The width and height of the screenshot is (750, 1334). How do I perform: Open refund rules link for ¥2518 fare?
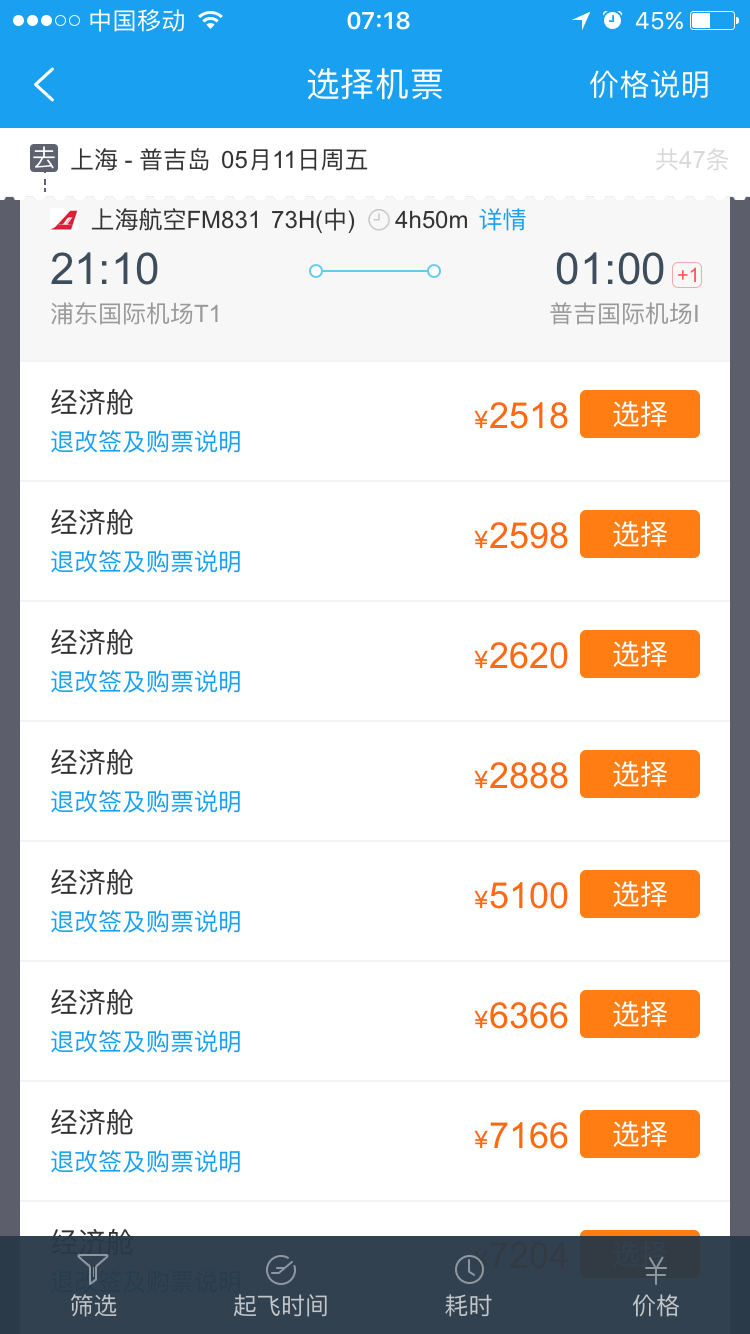click(x=146, y=442)
